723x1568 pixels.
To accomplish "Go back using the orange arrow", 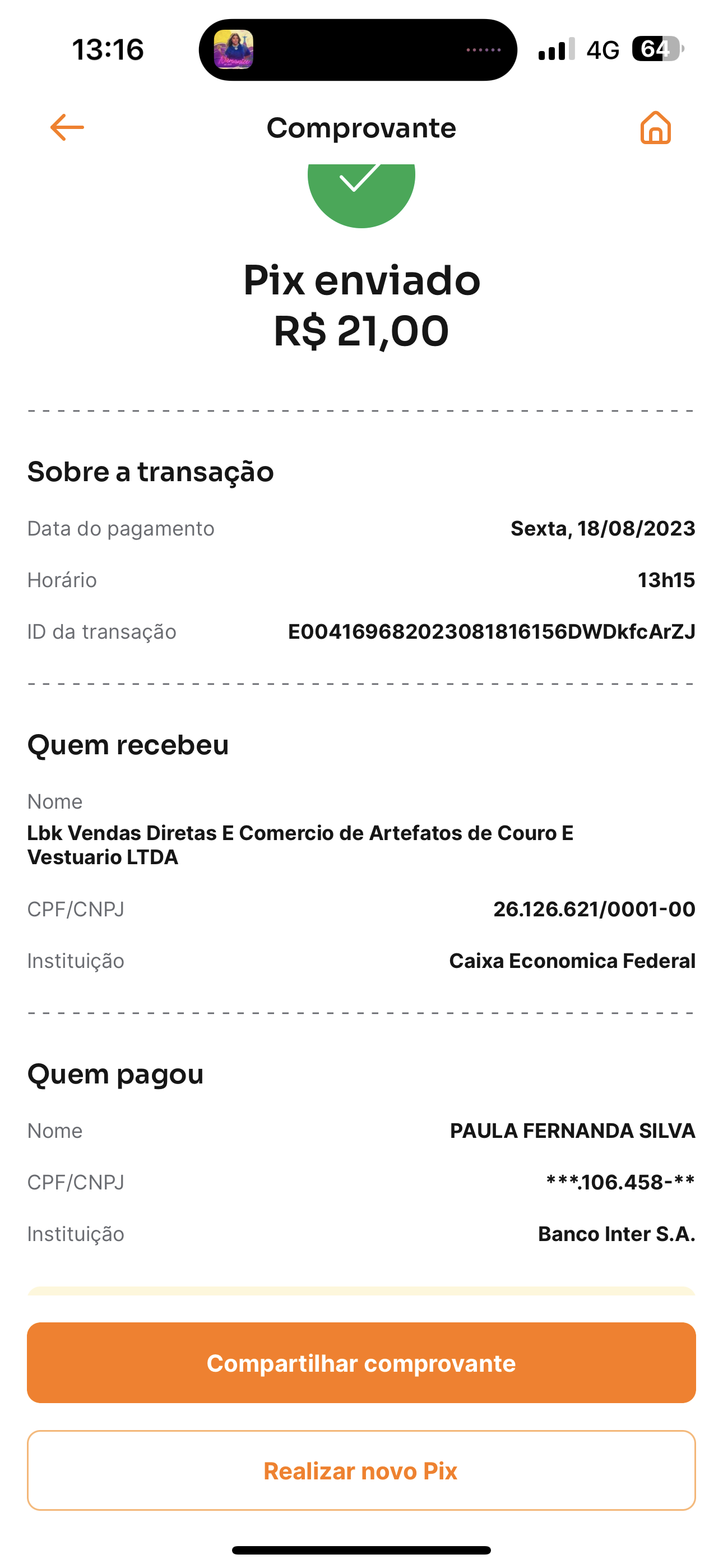I will coord(67,127).
